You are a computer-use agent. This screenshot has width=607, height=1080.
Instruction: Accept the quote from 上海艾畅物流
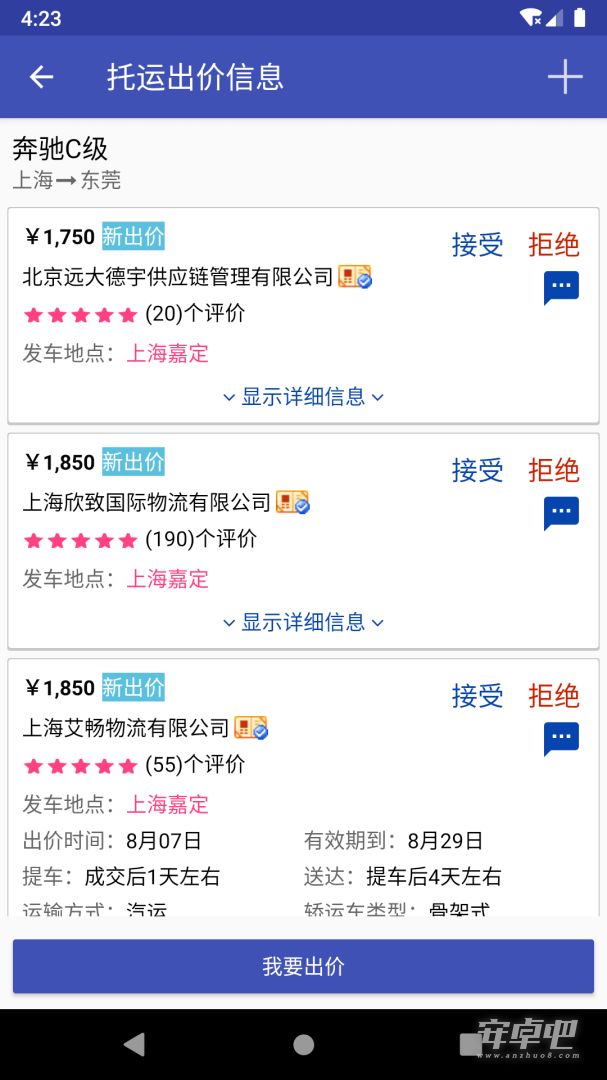[477, 696]
